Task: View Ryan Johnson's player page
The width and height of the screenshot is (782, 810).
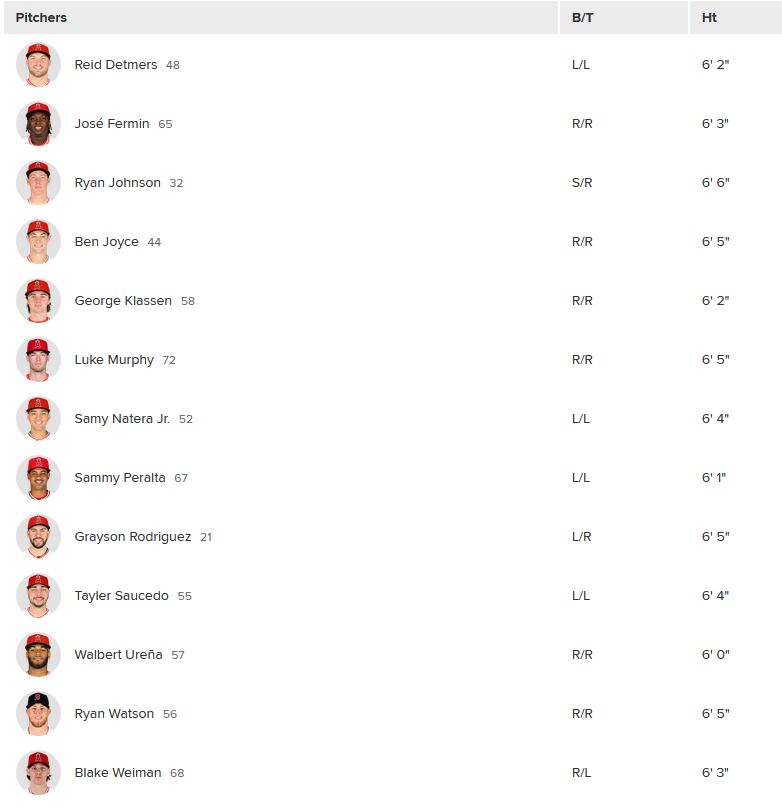Action: tap(117, 182)
